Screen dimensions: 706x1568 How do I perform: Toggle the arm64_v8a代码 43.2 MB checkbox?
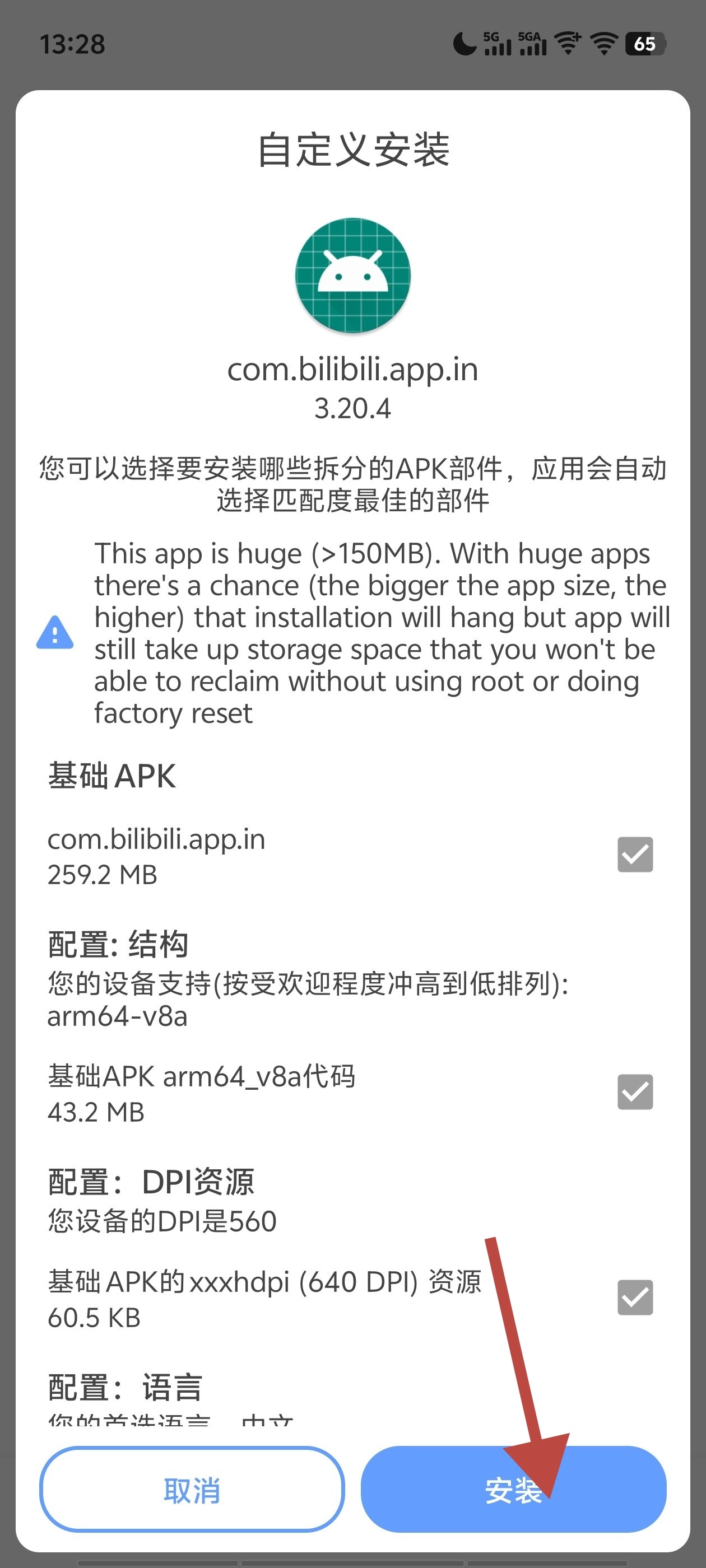(x=635, y=1092)
